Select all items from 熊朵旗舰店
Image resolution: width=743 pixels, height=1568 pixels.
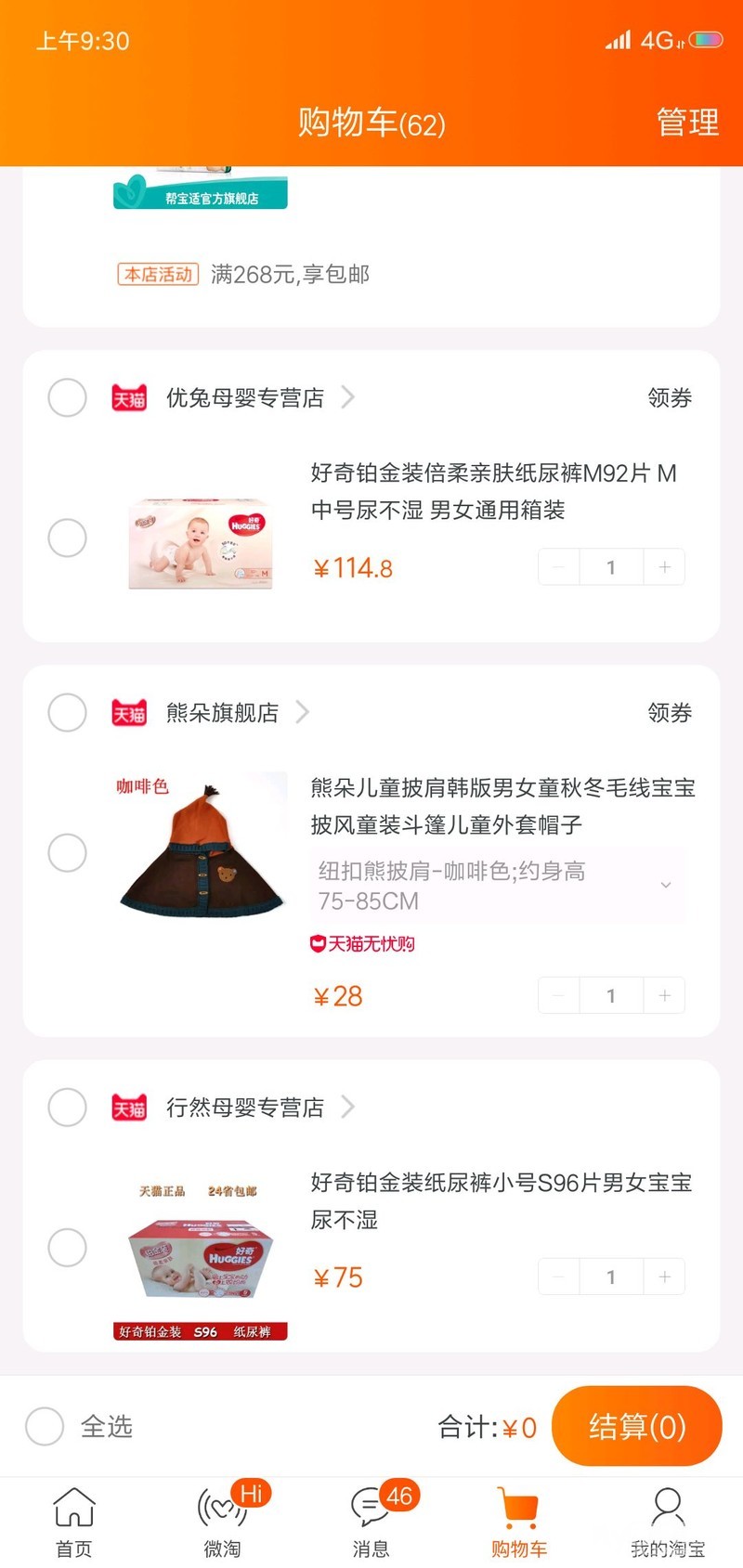[x=67, y=713]
